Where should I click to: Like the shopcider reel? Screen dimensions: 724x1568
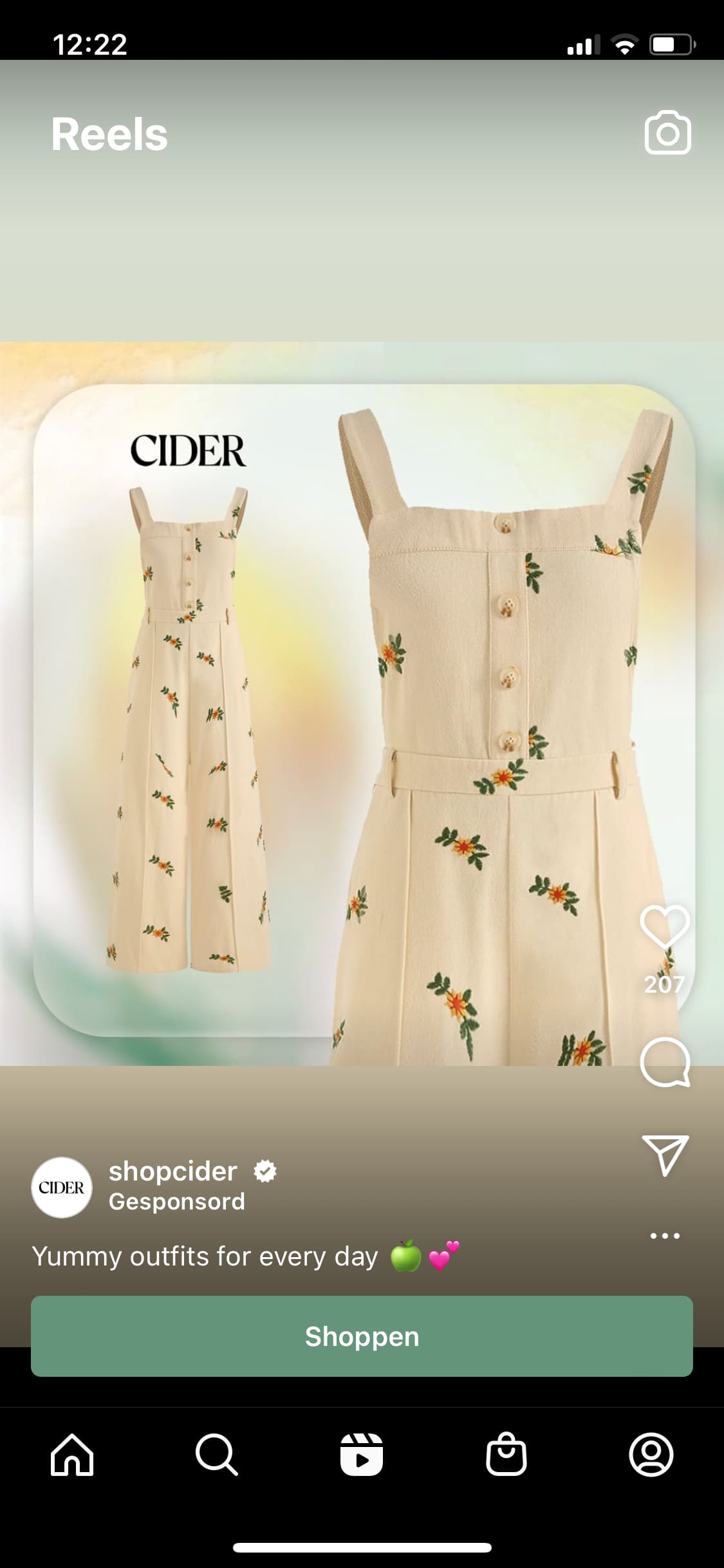665,928
